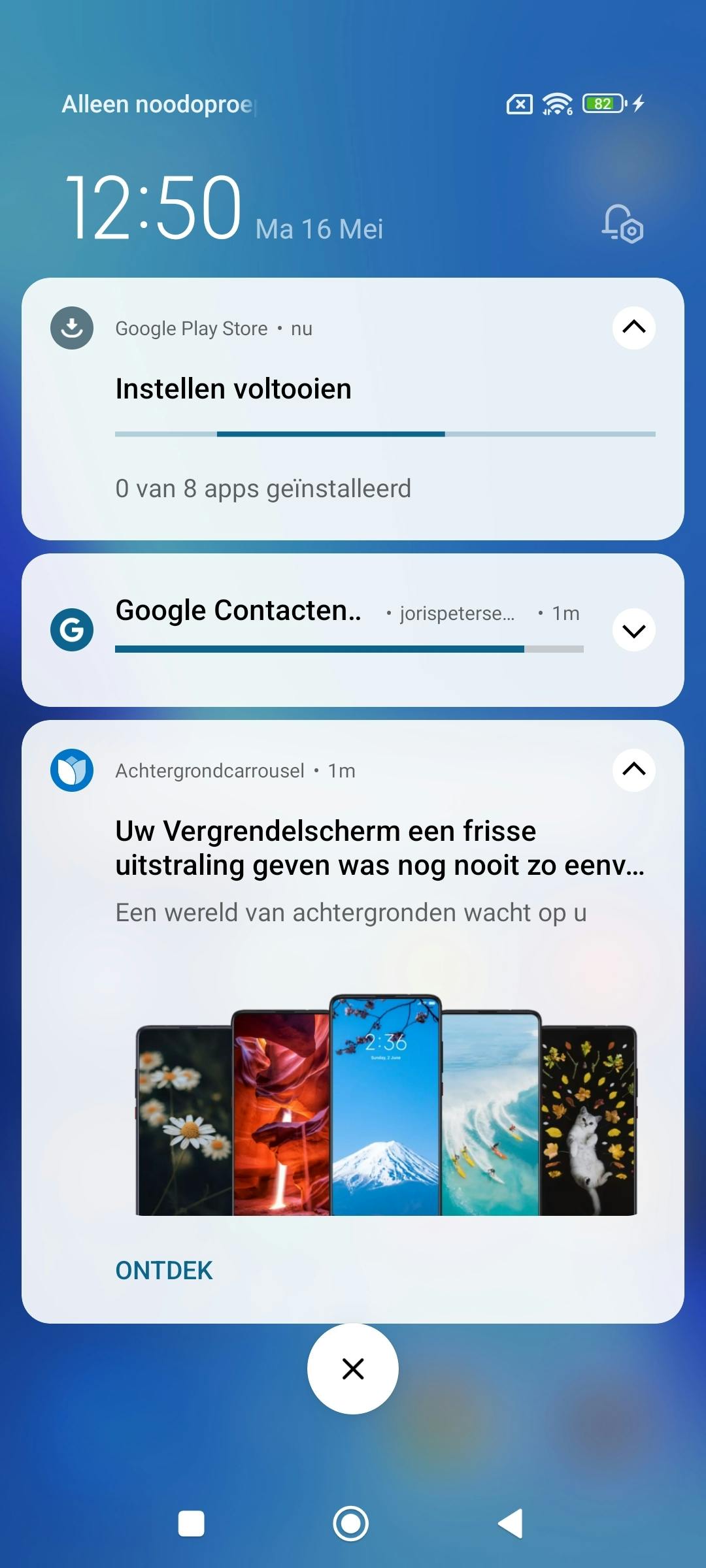The image size is (706, 1568).
Task: Collapse the Achtergrondcarrousel notification
Action: coord(633,770)
